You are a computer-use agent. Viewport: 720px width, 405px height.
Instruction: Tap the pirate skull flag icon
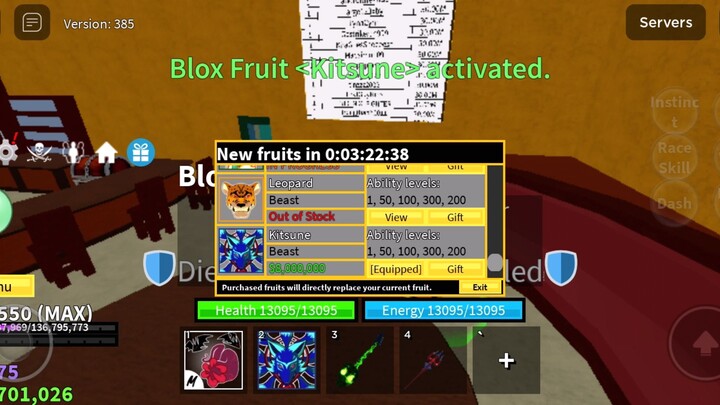(40, 152)
